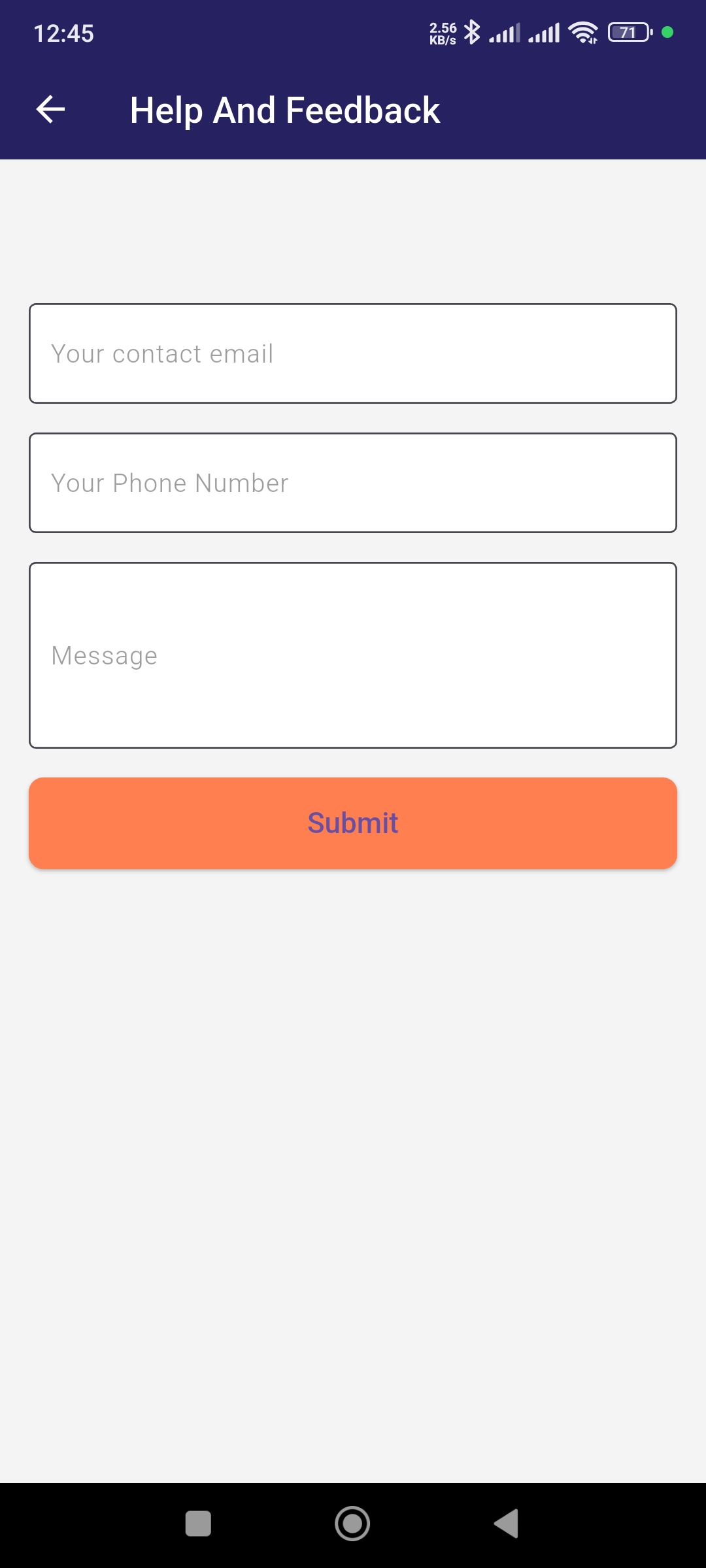This screenshot has height=1568, width=706.
Task: Select the Your Phone Number field
Action: pos(353,483)
